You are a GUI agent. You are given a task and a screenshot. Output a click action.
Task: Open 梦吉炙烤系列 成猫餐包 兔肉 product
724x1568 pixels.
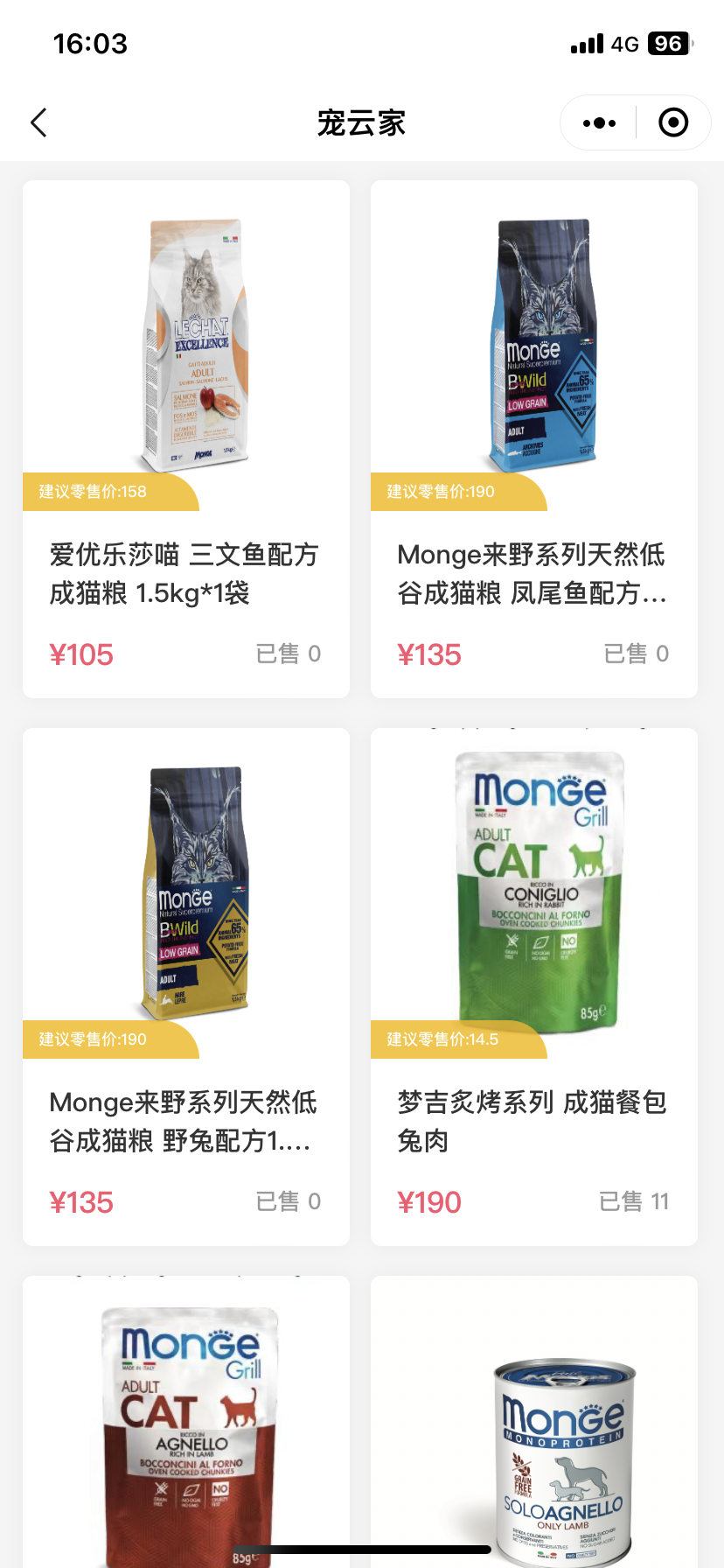tap(534, 985)
